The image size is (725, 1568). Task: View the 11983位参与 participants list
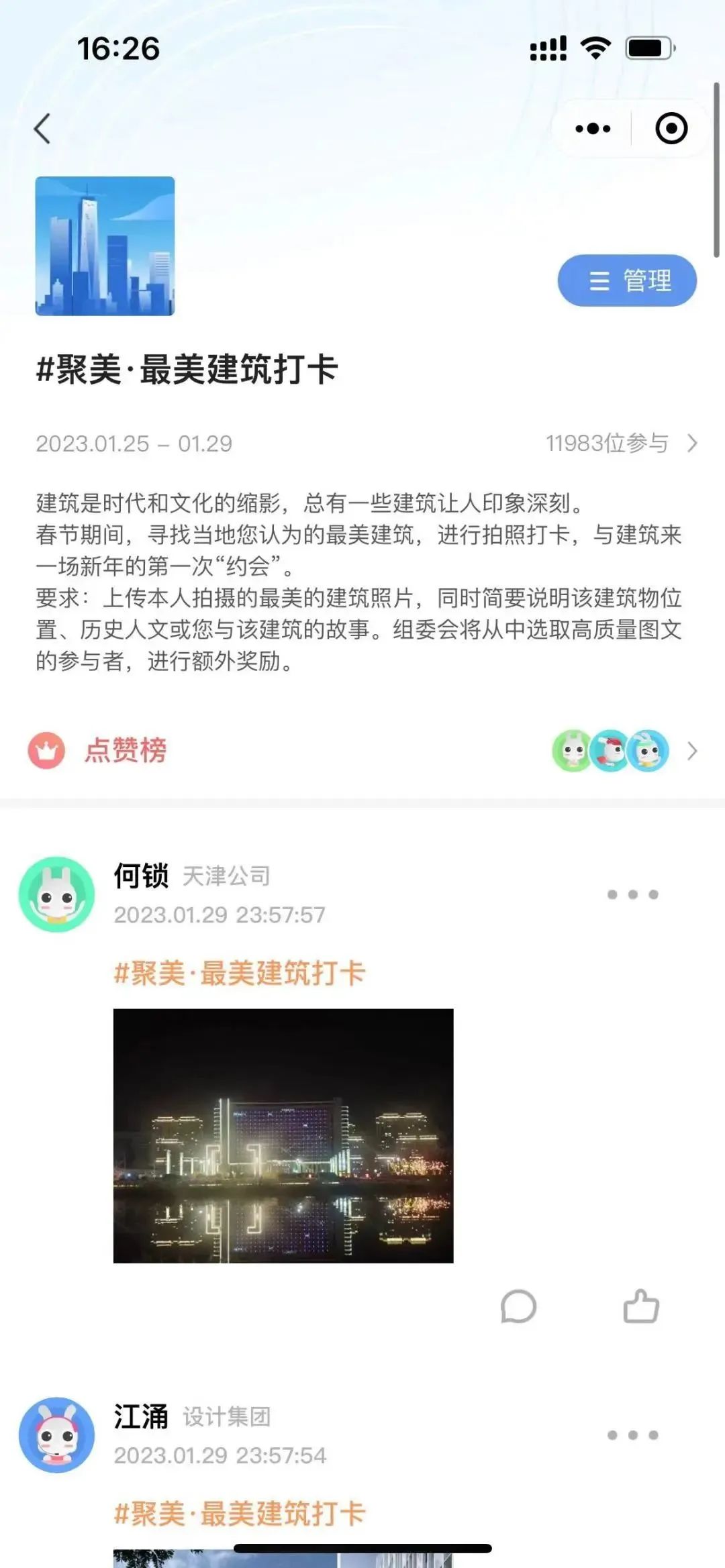click(x=622, y=443)
